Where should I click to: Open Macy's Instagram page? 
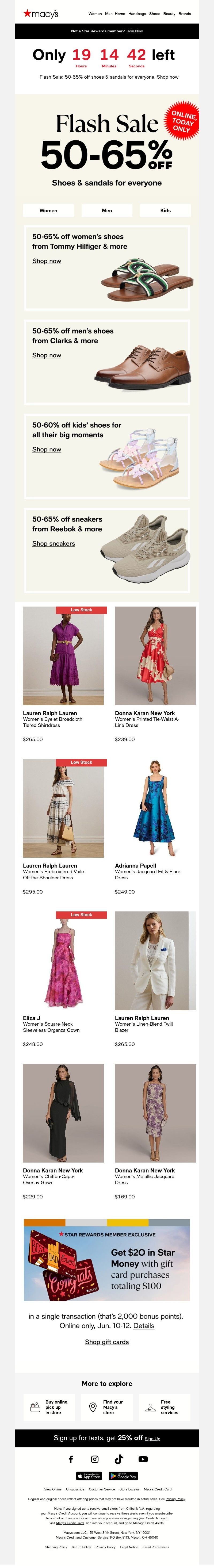click(x=94, y=1459)
